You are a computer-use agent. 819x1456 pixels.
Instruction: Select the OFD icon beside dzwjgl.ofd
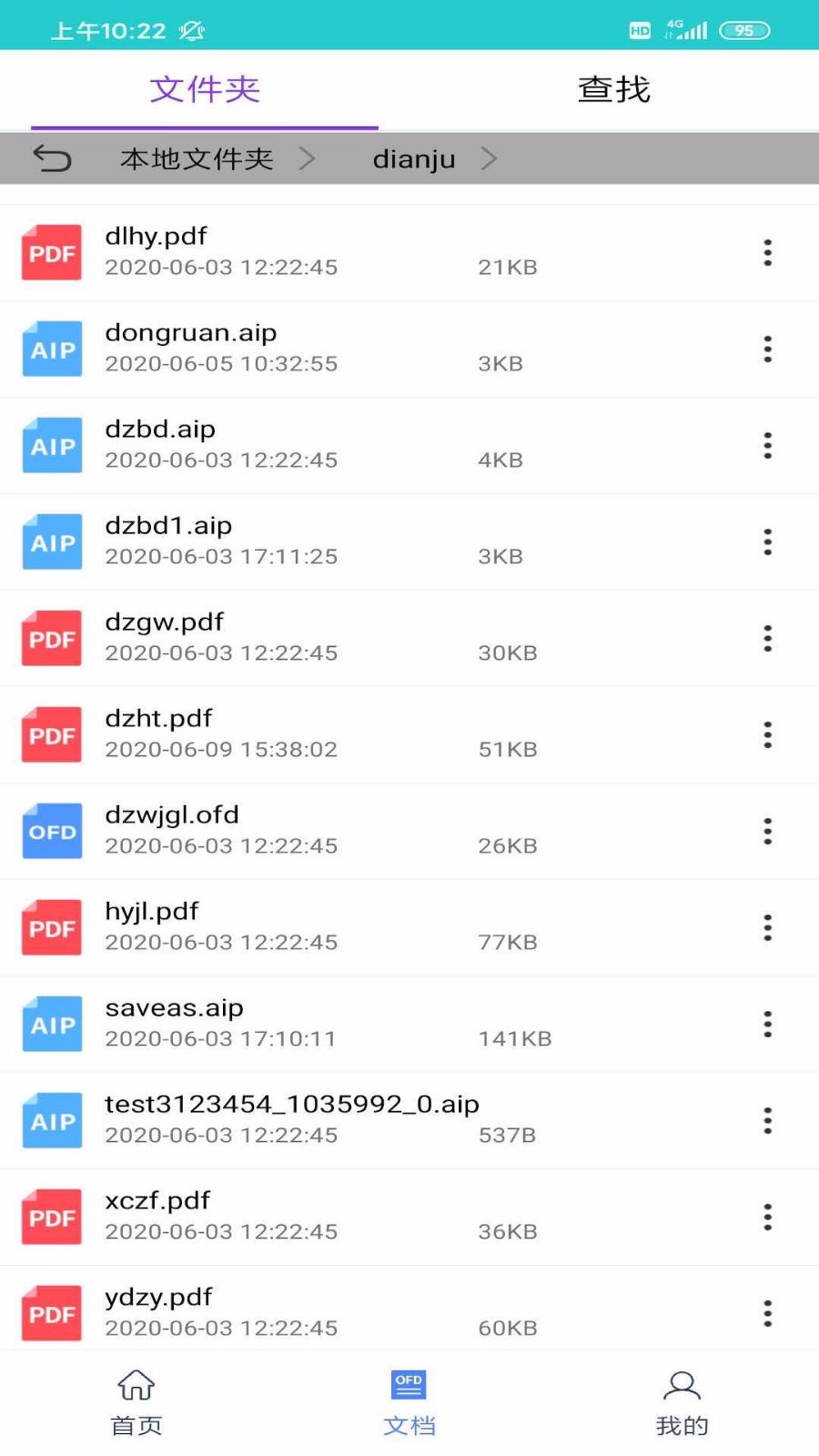coord(51,831)
